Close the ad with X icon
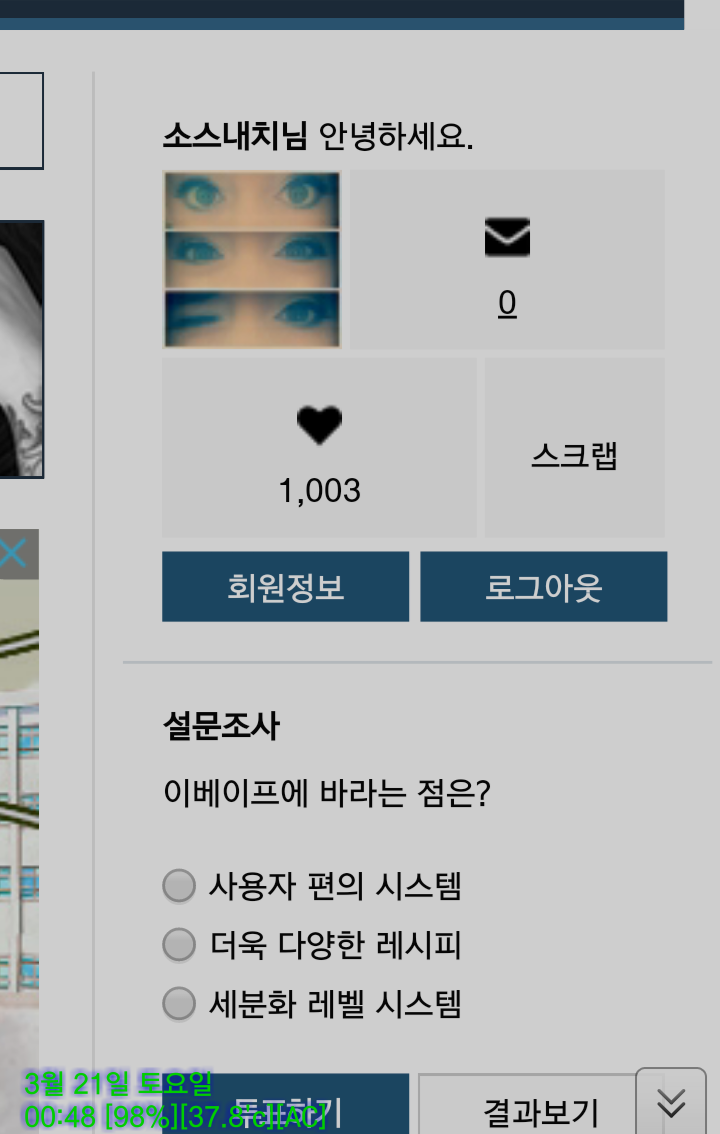Viewport: 720px width, 1134px height. (12, 553)
